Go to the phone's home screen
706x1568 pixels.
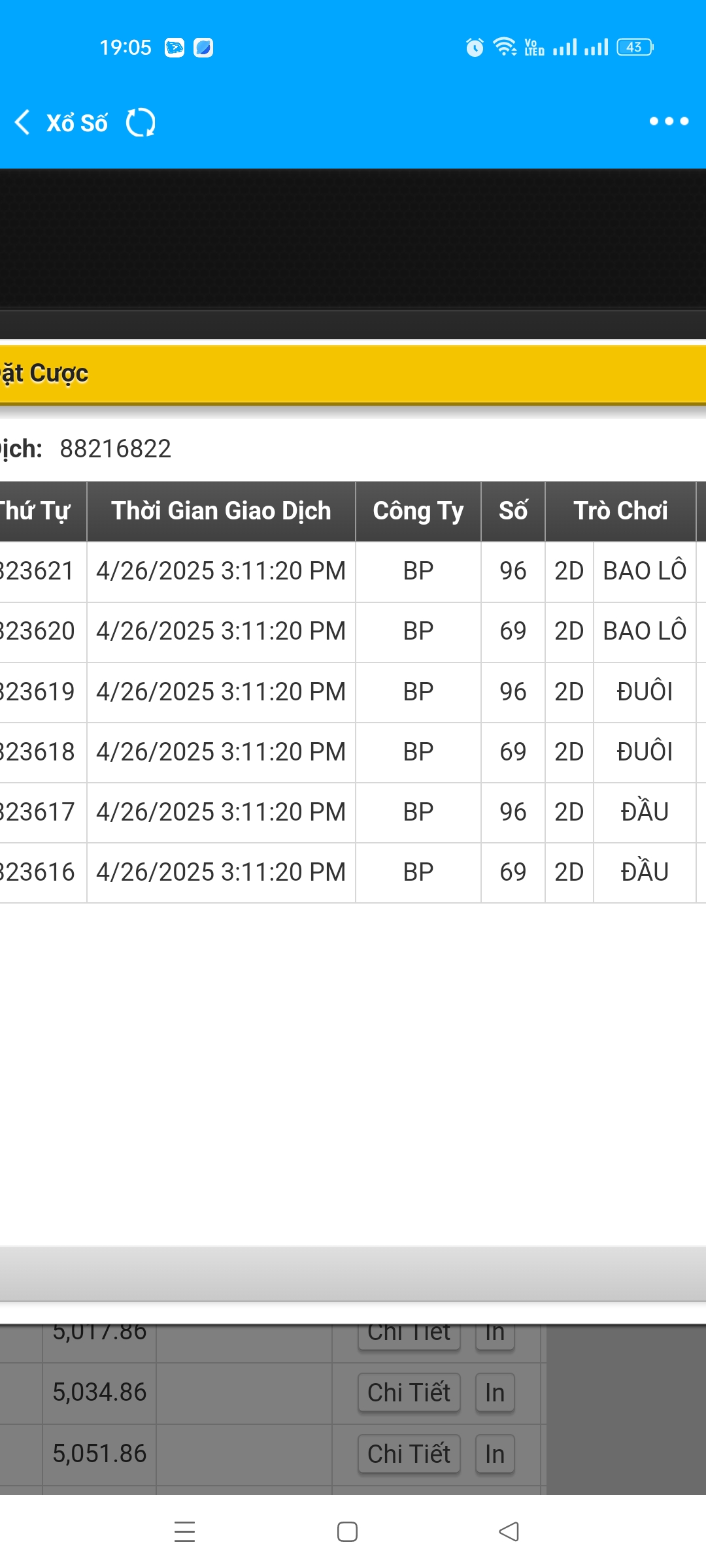pos(347,1531)
